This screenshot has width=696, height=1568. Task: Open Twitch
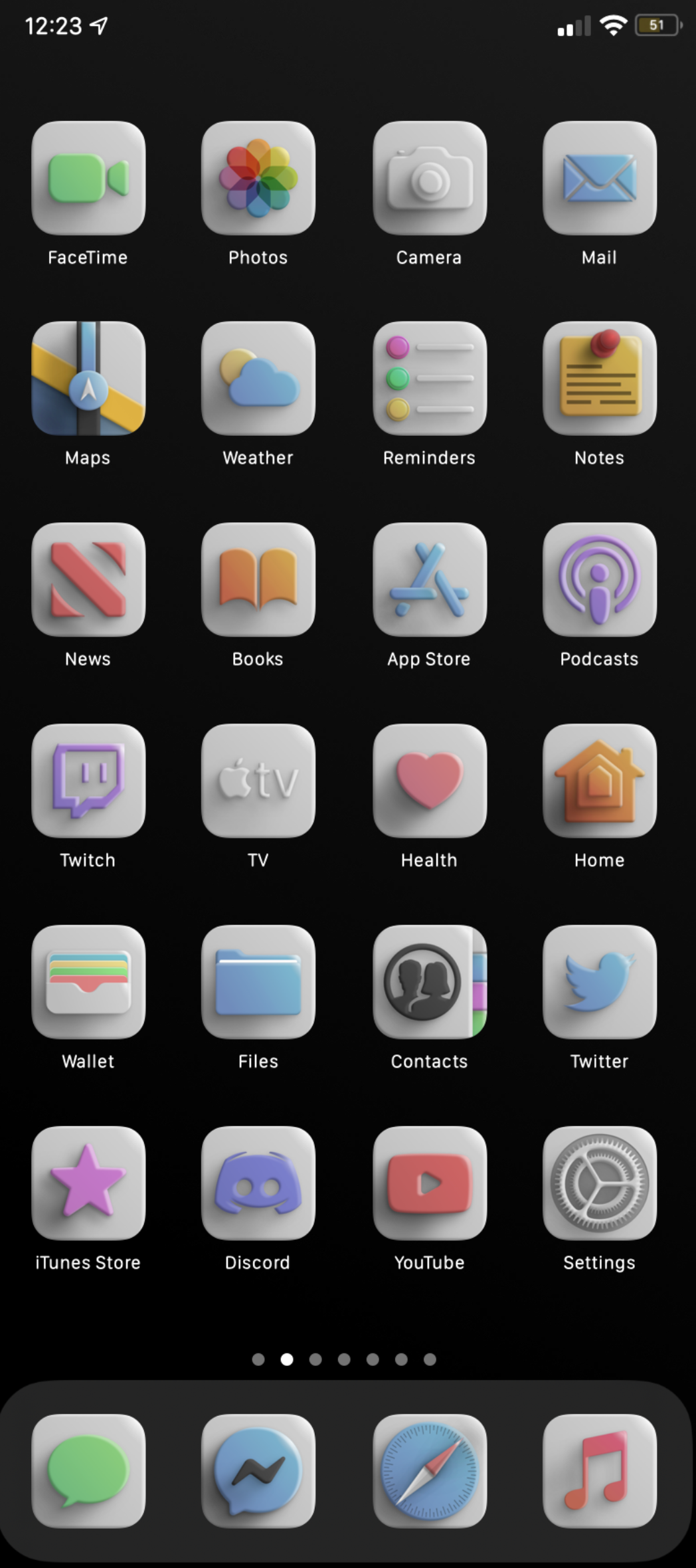pyautogui.click(x=88, y=781)
